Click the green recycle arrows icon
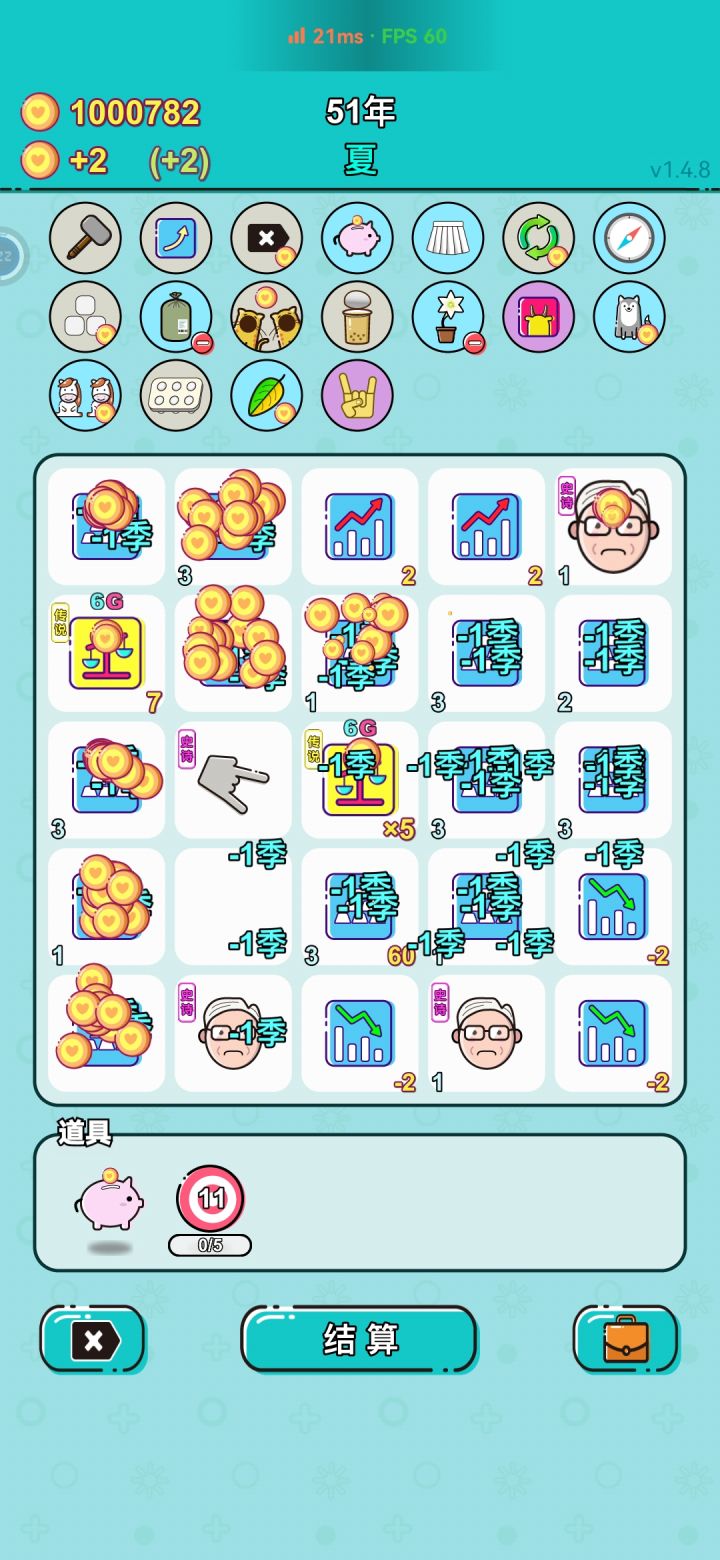Screen dimensions: 720x1560 538,238
